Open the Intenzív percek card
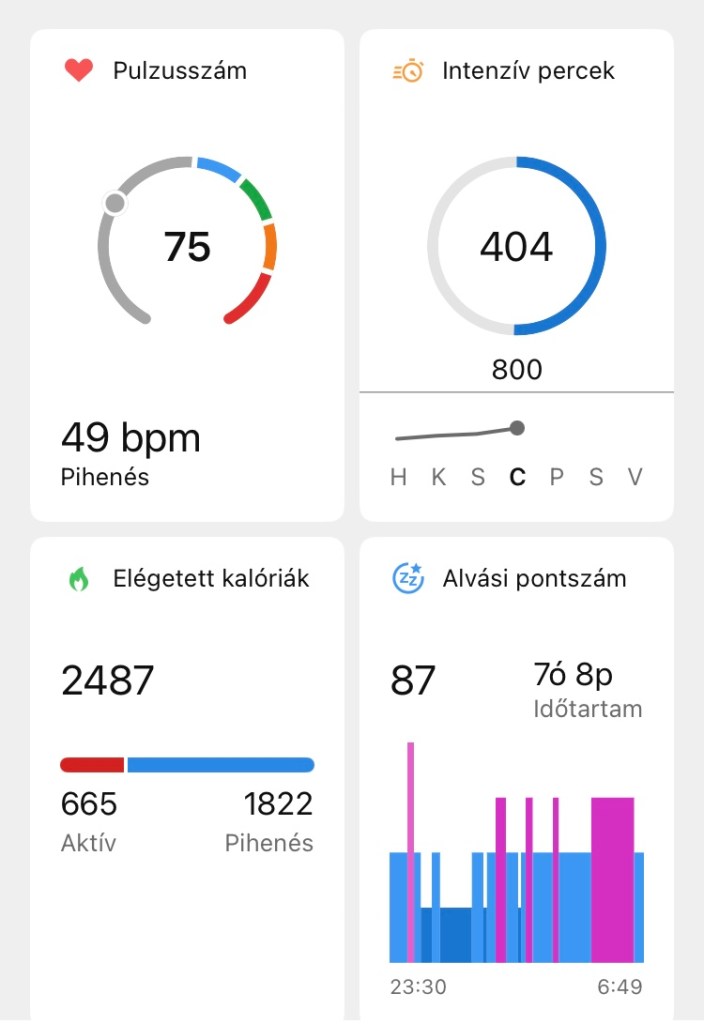Screen dimensions: 704x1024 [516, 275]
